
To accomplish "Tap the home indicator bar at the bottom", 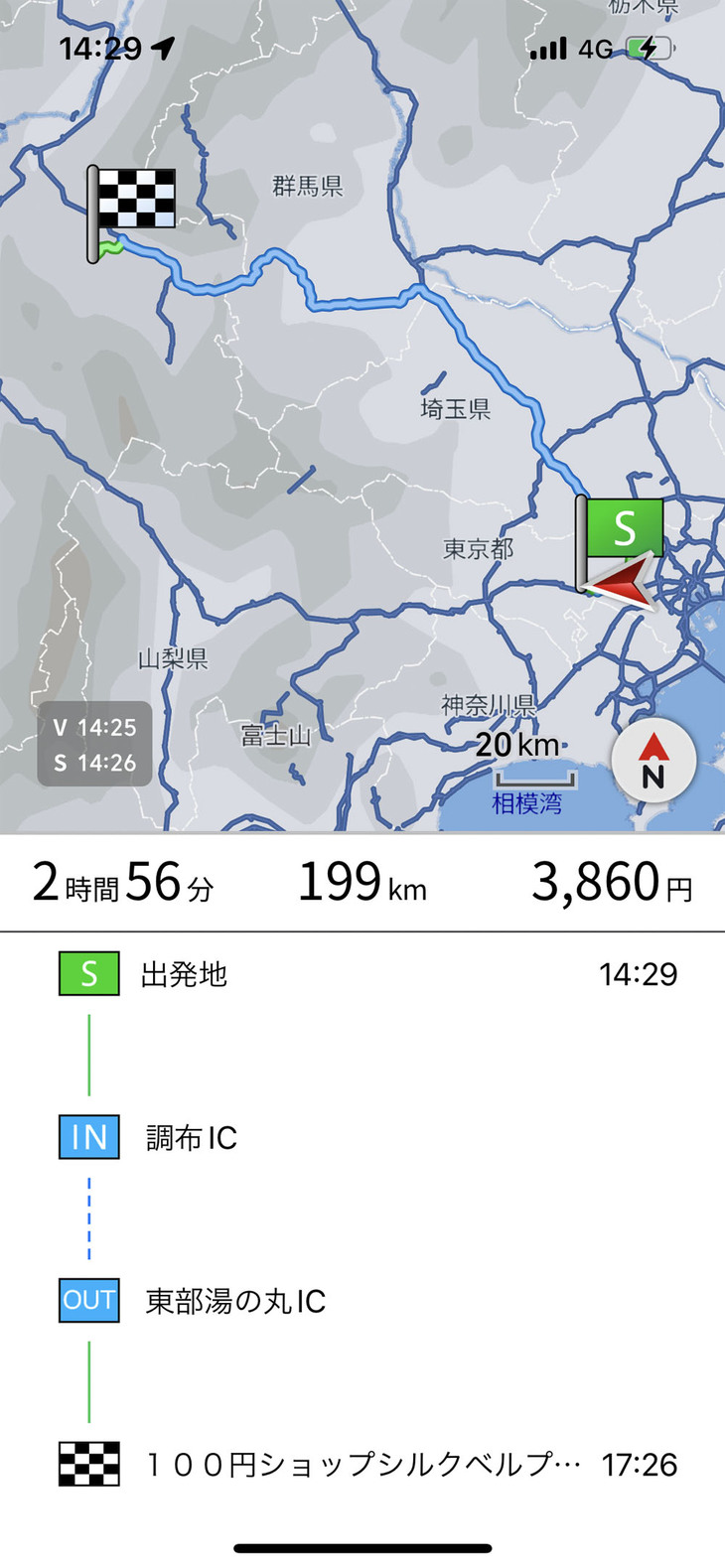I will click(362, 1546).
